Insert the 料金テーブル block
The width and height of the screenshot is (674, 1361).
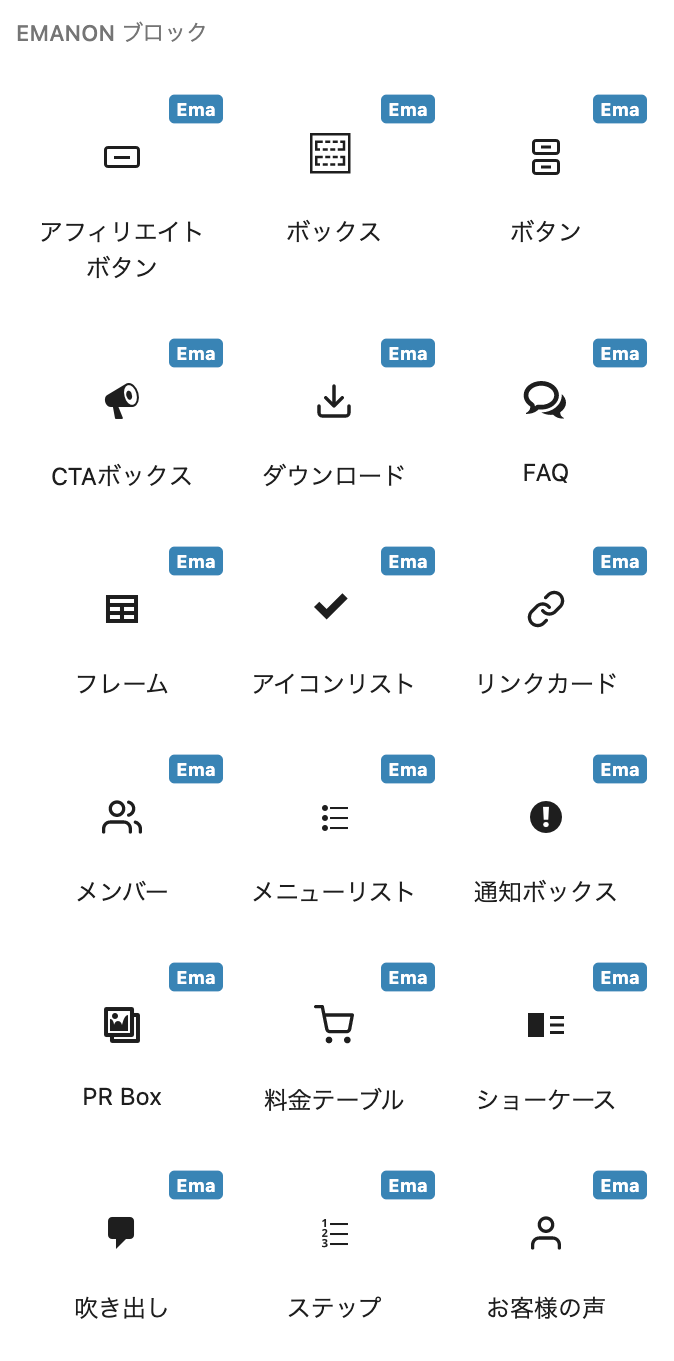point(334,1042)
